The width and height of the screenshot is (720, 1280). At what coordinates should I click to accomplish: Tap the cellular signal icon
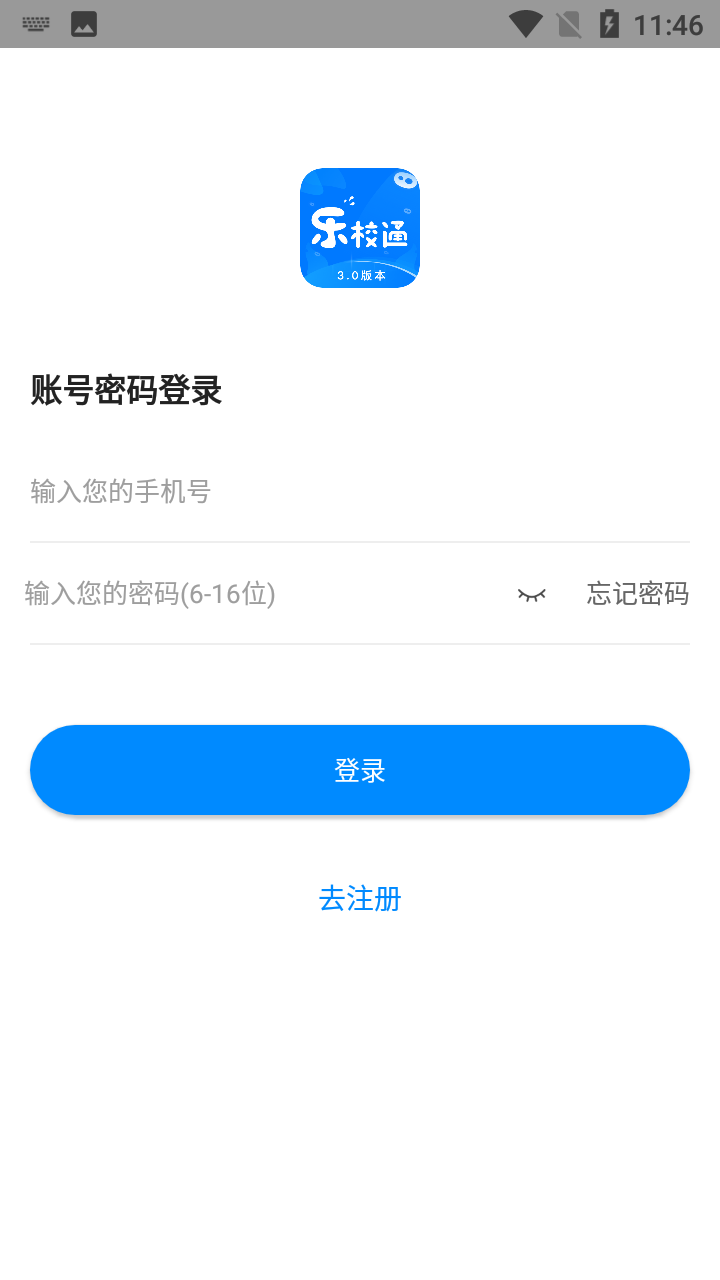[x=570, y=24]
